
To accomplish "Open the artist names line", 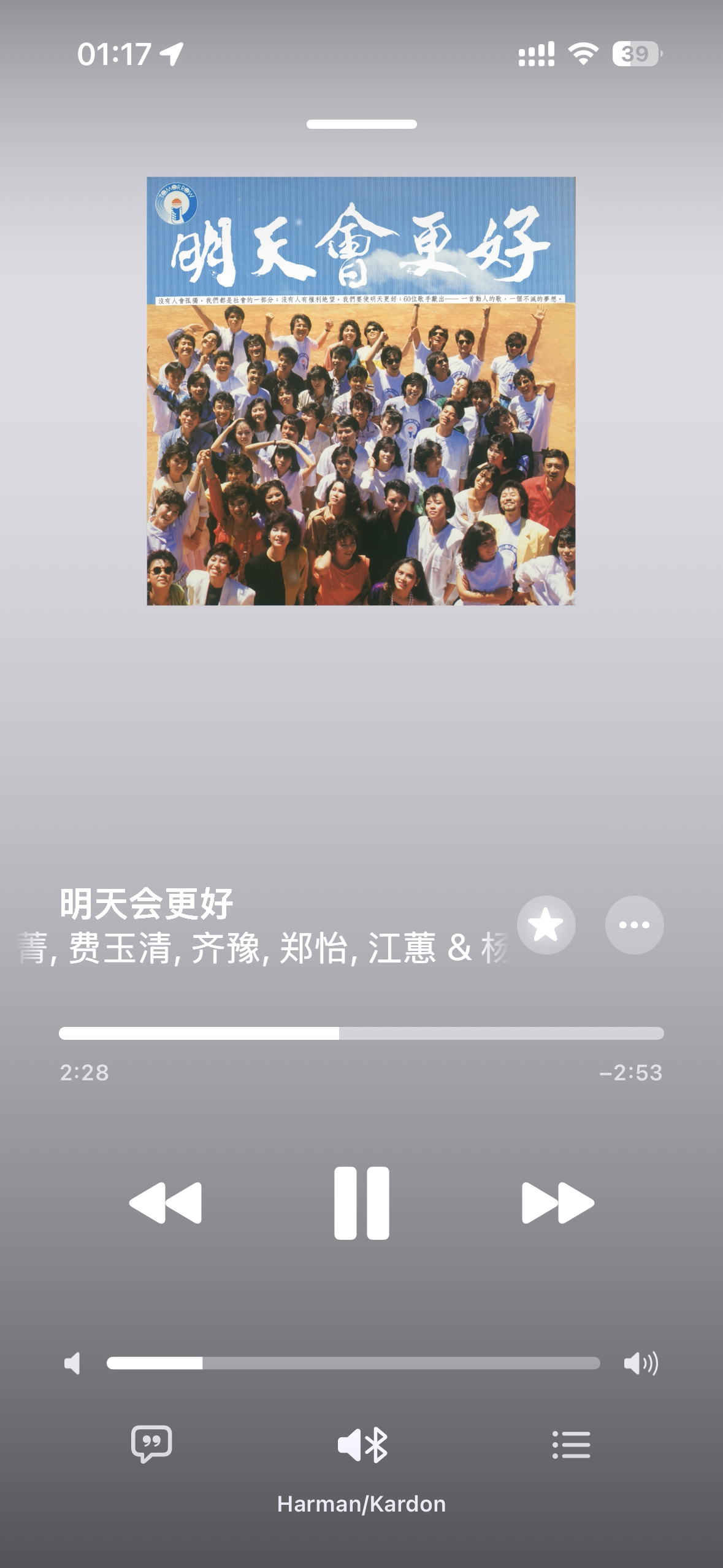I will click(x=264, y=948).
